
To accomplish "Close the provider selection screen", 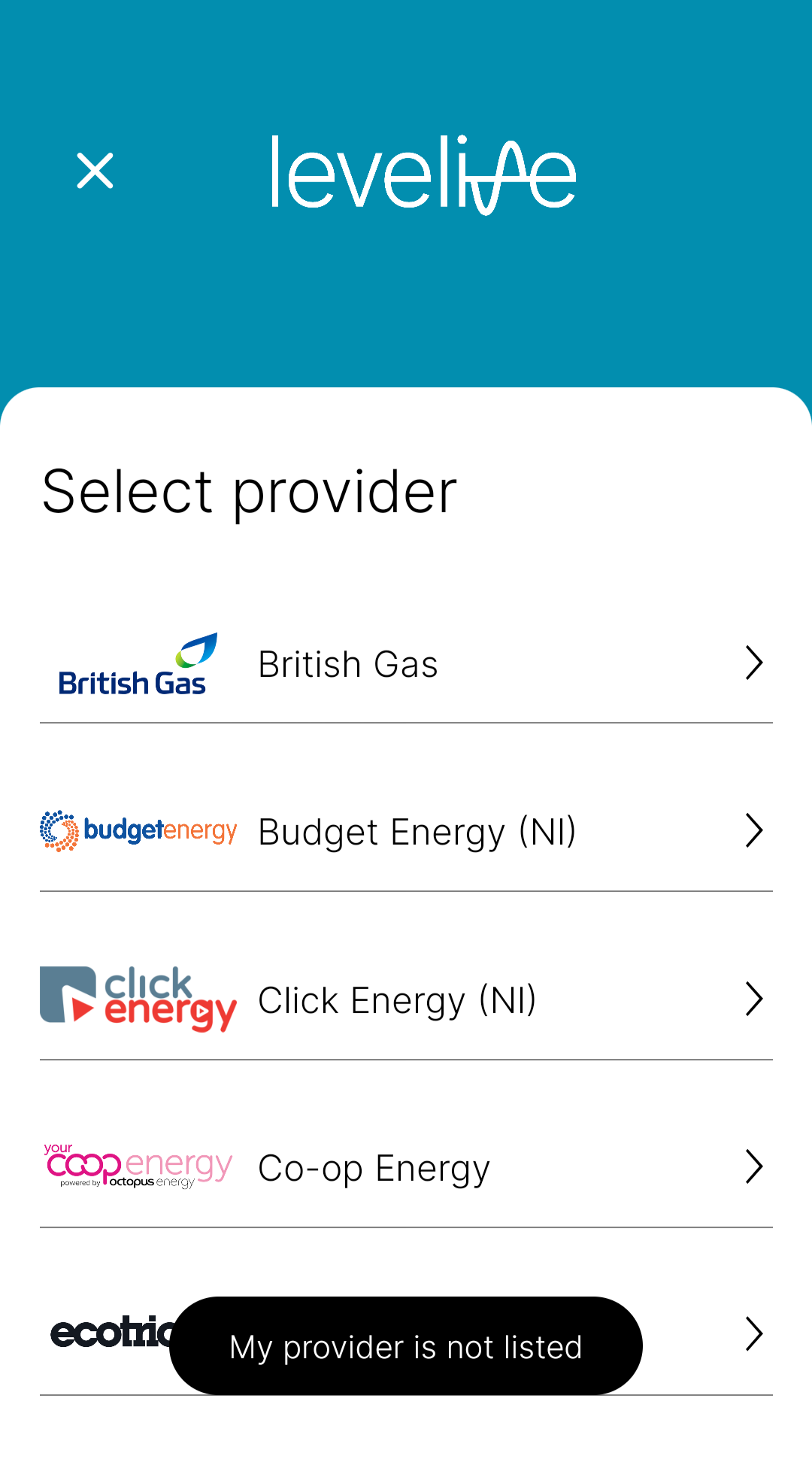I will tap(95, 171).
